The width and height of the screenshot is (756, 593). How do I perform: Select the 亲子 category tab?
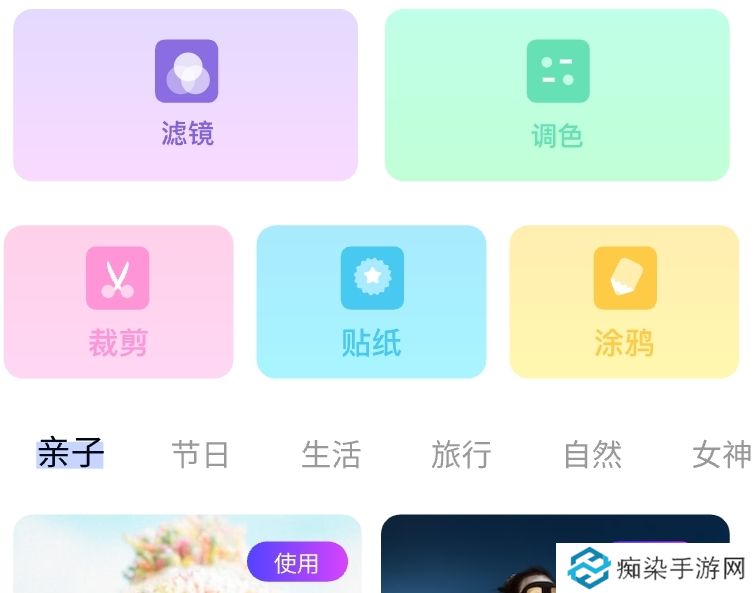point(71,454)
